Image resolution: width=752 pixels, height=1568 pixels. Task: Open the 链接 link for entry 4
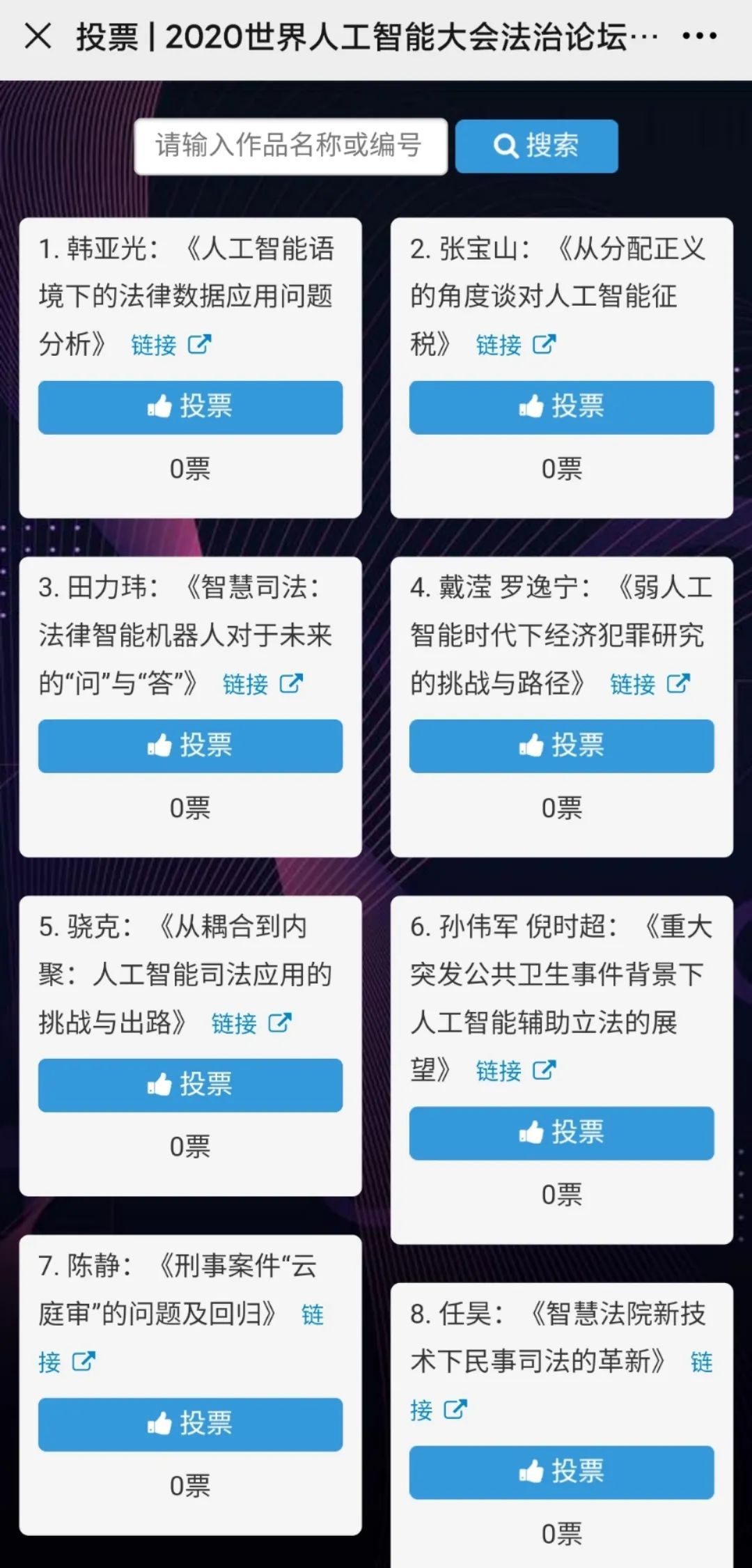[x=649, y=684]
